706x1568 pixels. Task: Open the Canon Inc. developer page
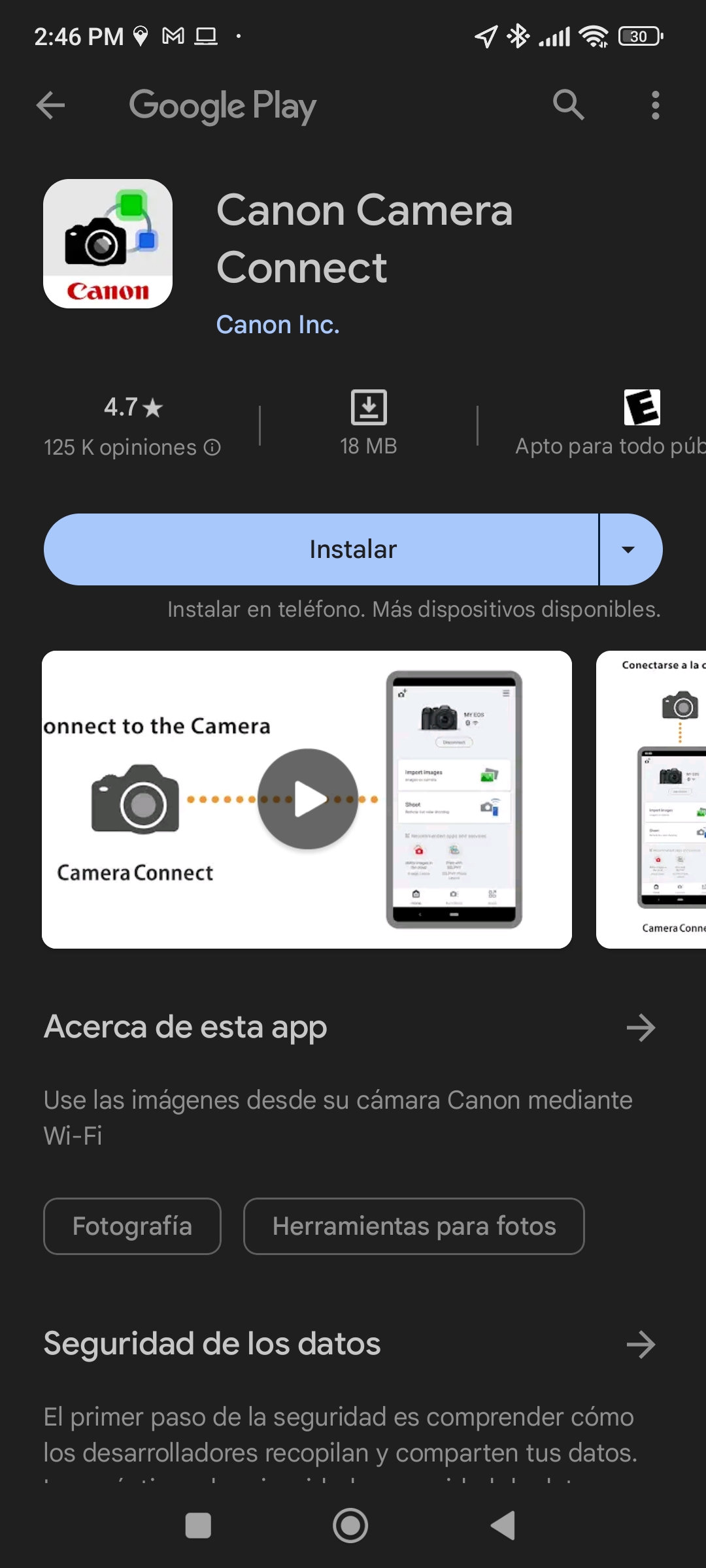(278, 325)
